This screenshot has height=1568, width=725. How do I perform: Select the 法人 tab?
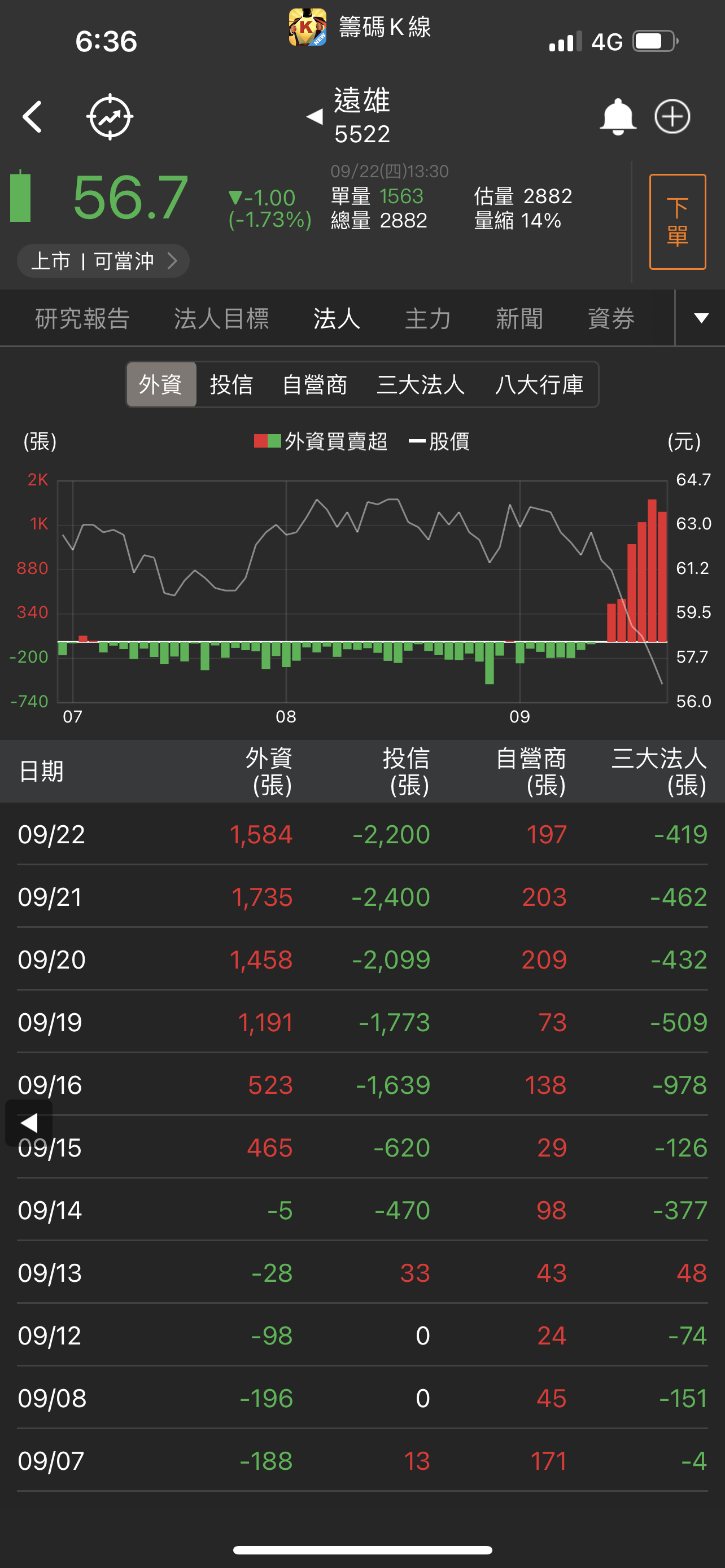click(337, 318)
